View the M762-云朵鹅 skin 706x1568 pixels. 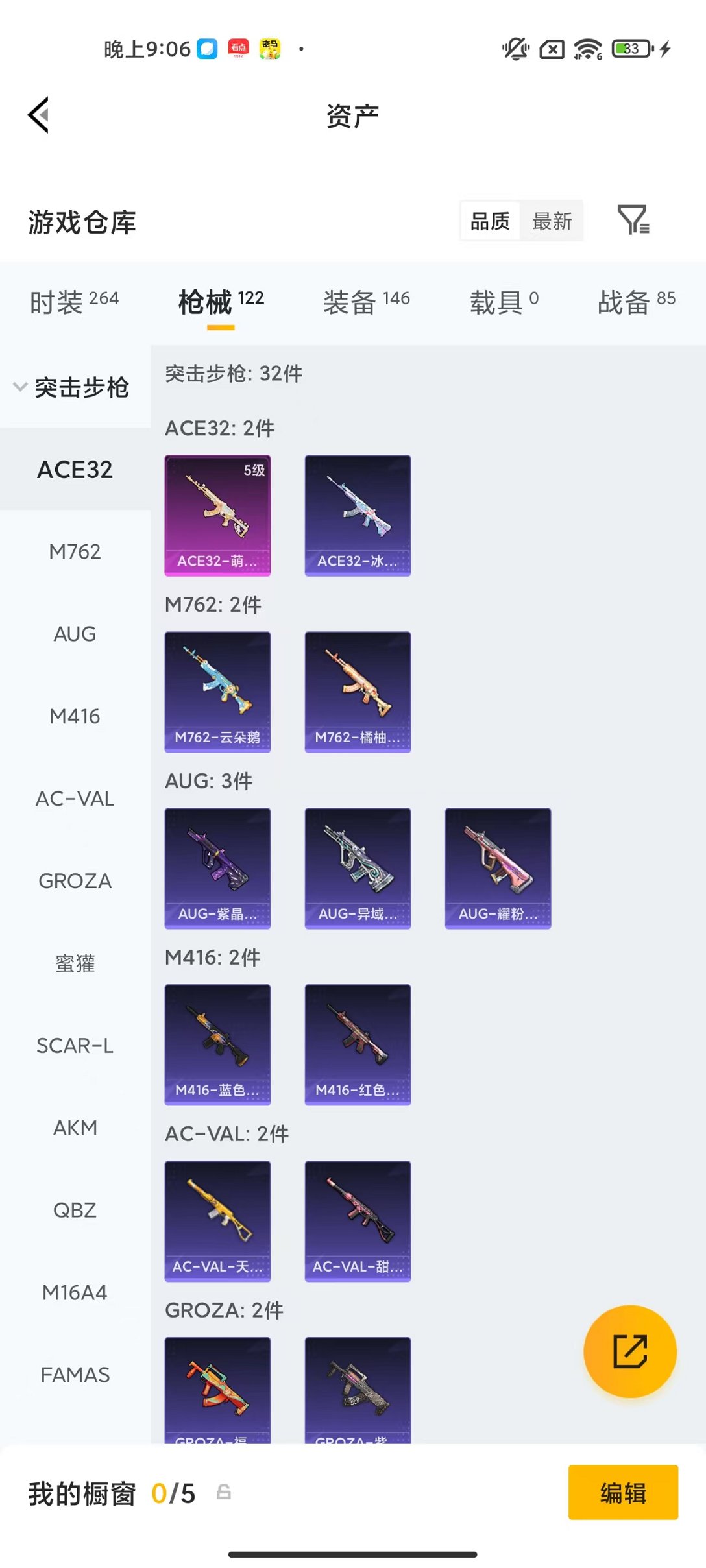[x=217, y=692]
